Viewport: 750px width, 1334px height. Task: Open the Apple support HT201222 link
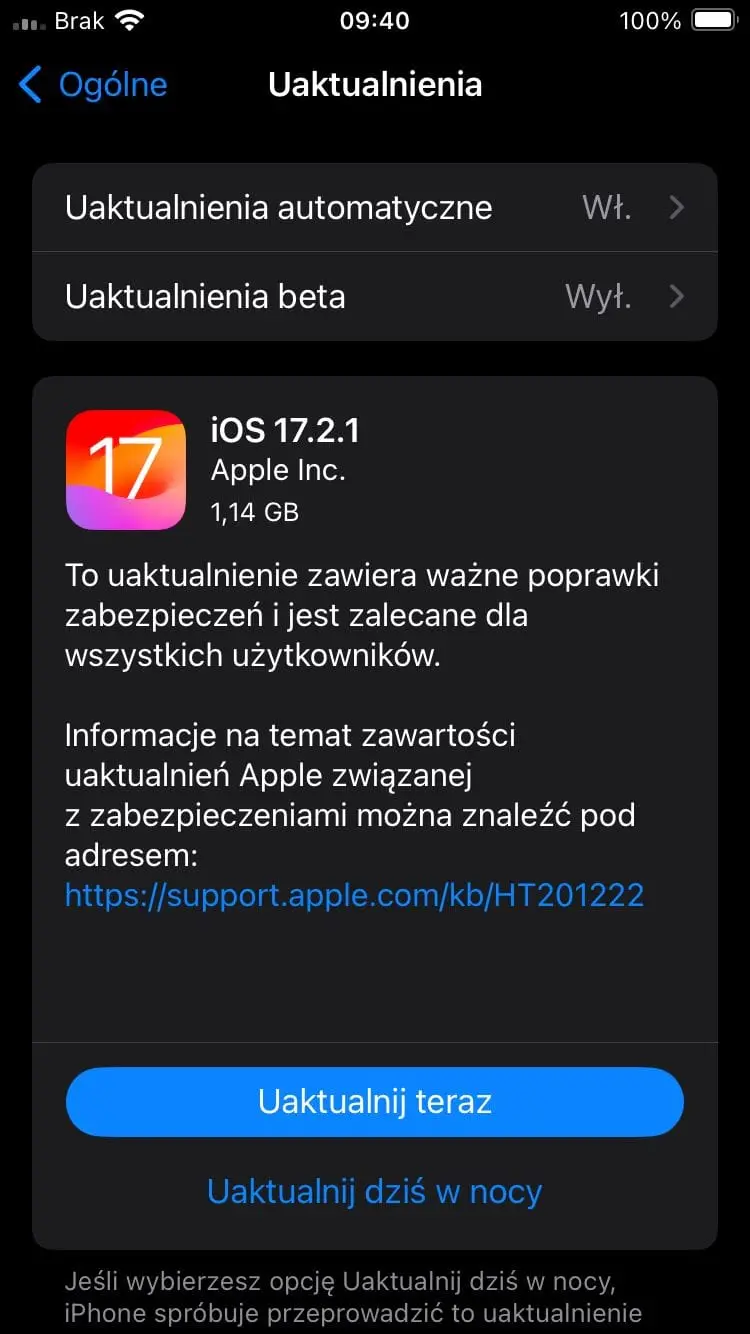tap(354, 895)
